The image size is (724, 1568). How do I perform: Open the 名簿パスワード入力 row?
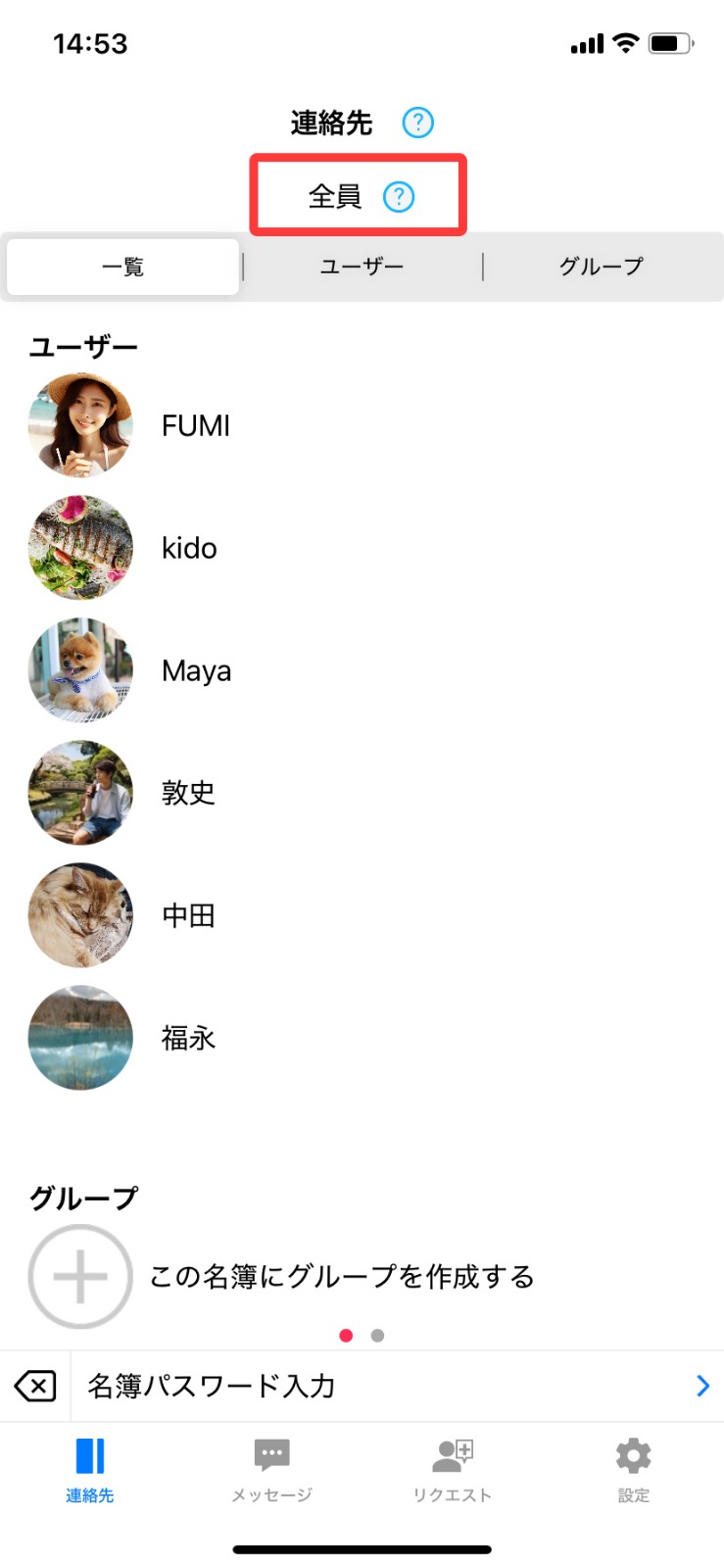point(392,1386)
